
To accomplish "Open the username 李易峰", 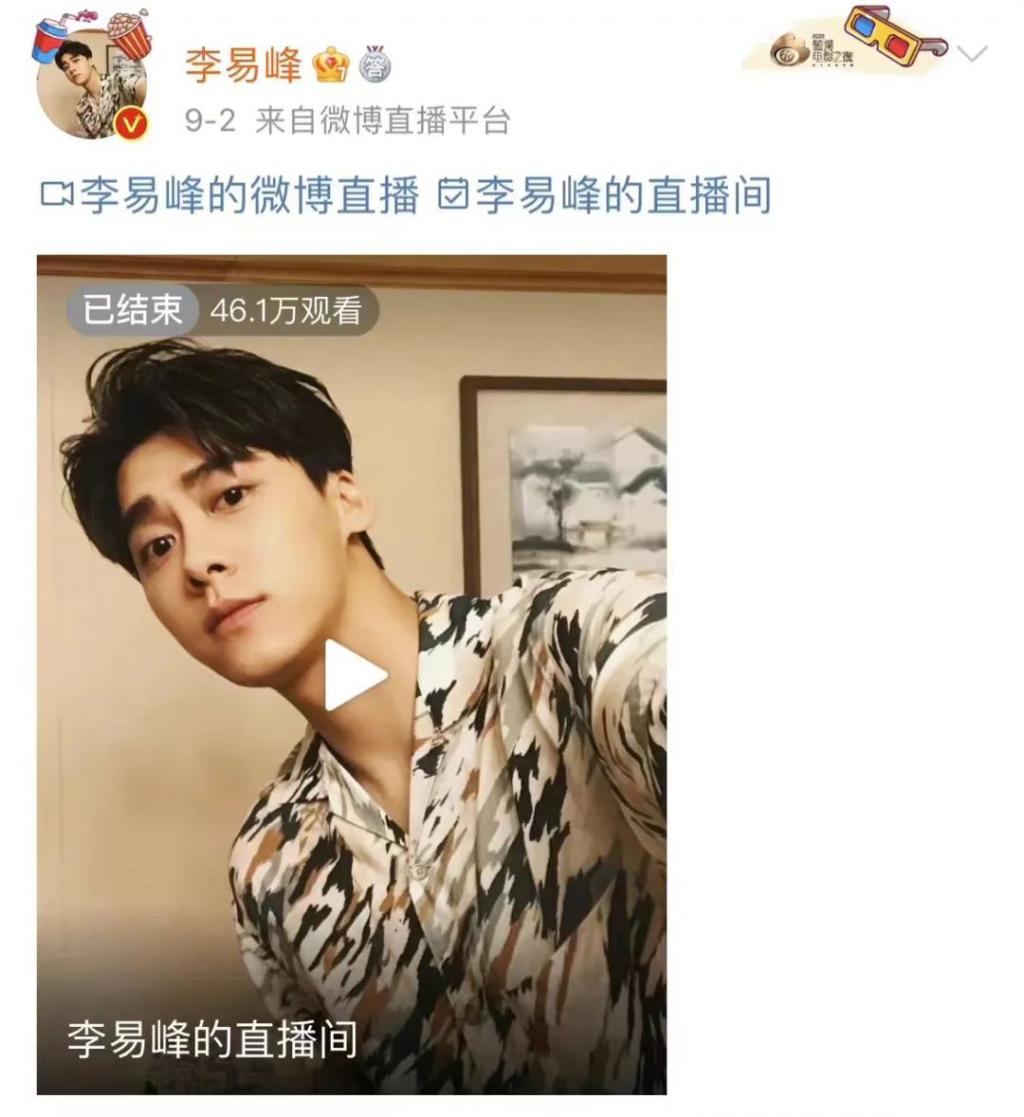I will pos(243,68).
